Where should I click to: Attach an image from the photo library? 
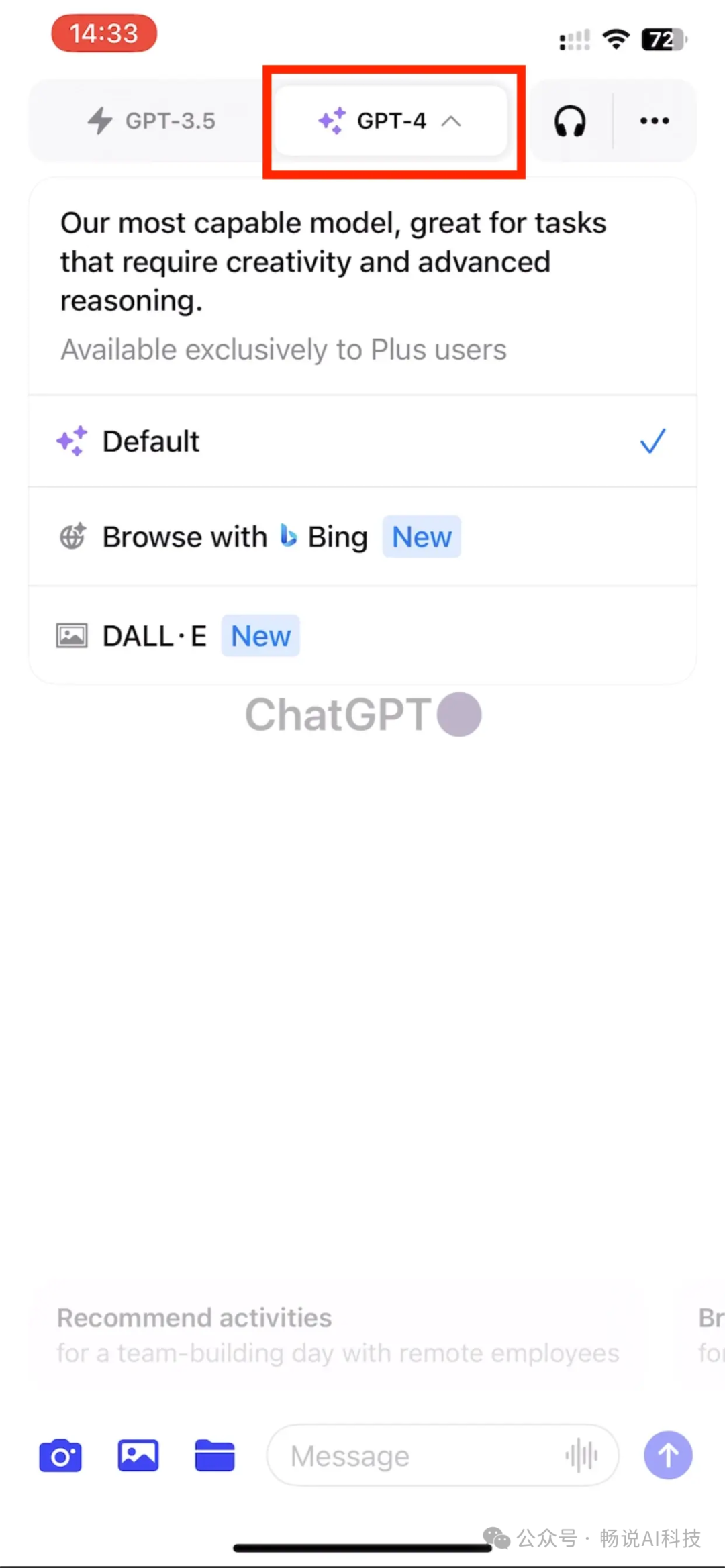(x=138, y=1456)
